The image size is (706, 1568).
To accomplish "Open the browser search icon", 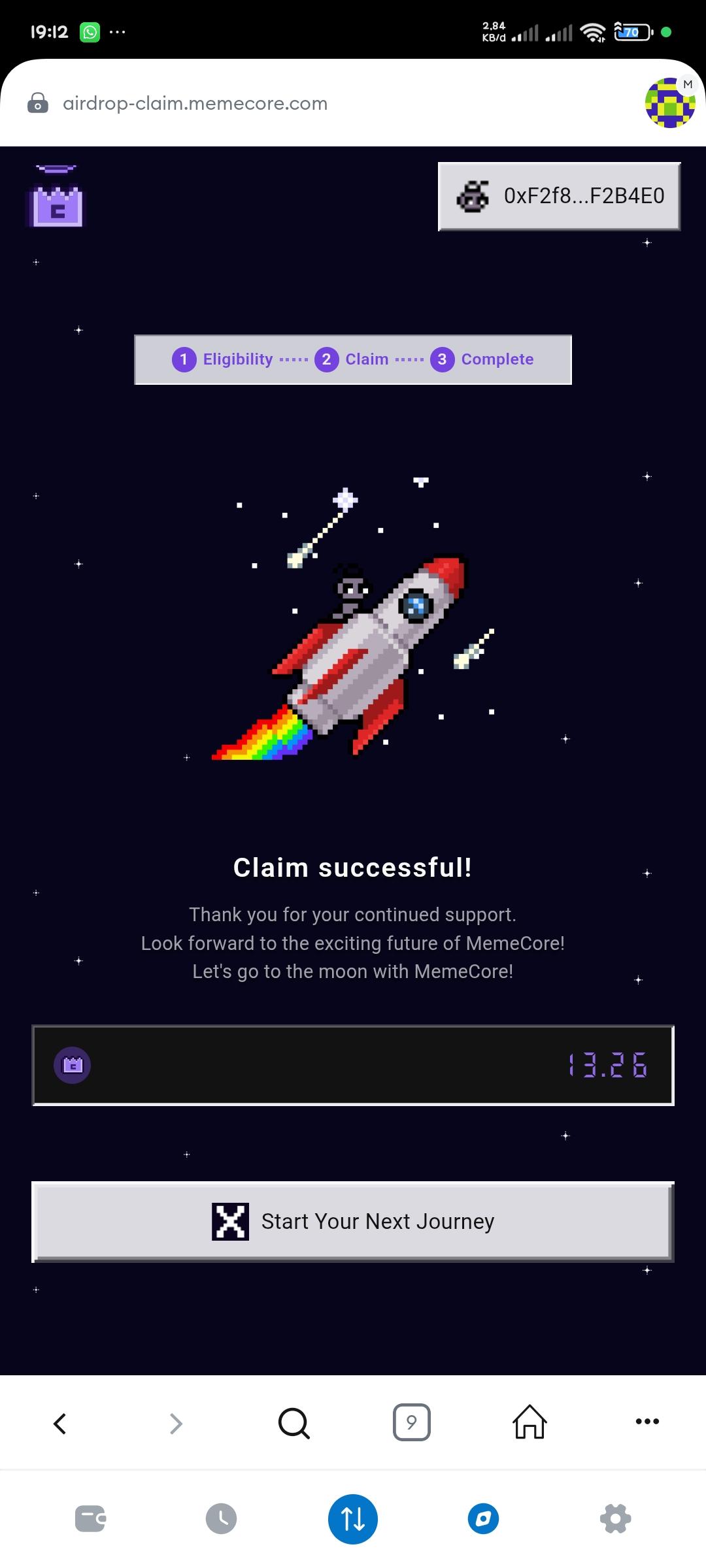I will 294,1422.
